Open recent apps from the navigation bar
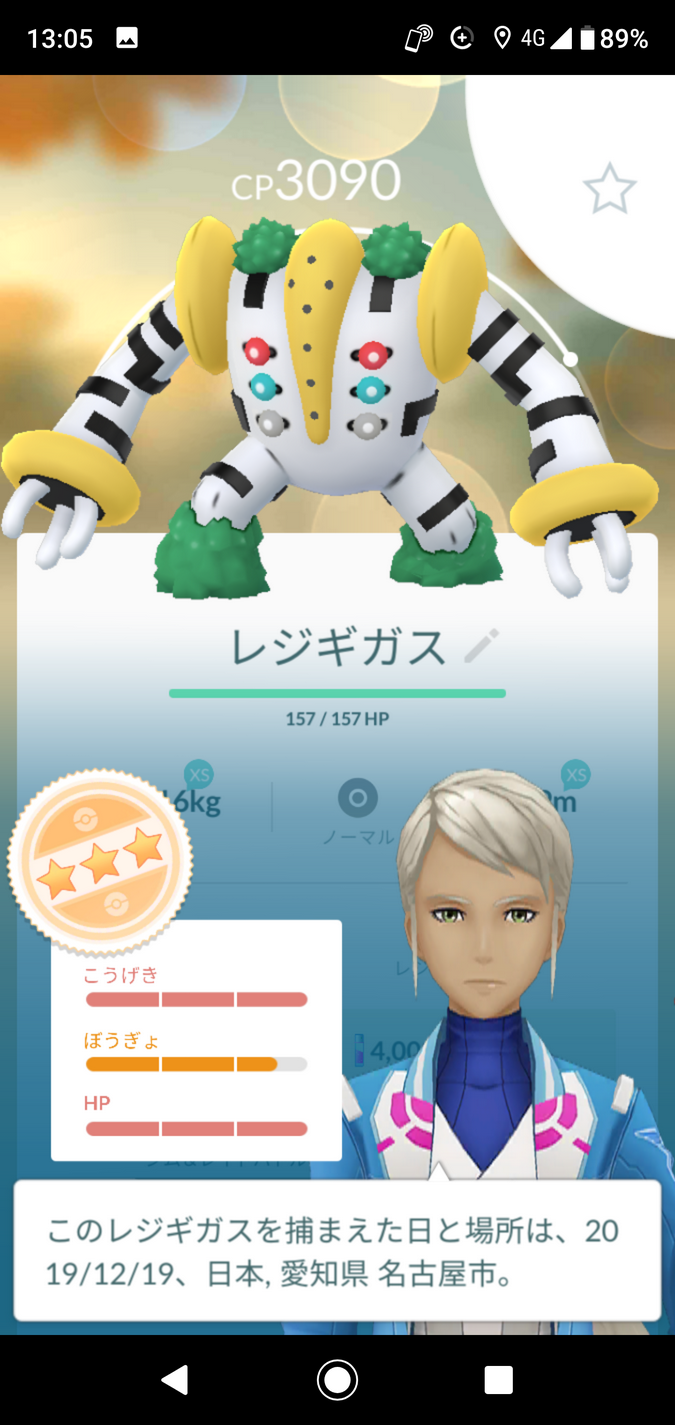Image resolution: width=675 pixels, height=1425 pixels. point(498,1380)
